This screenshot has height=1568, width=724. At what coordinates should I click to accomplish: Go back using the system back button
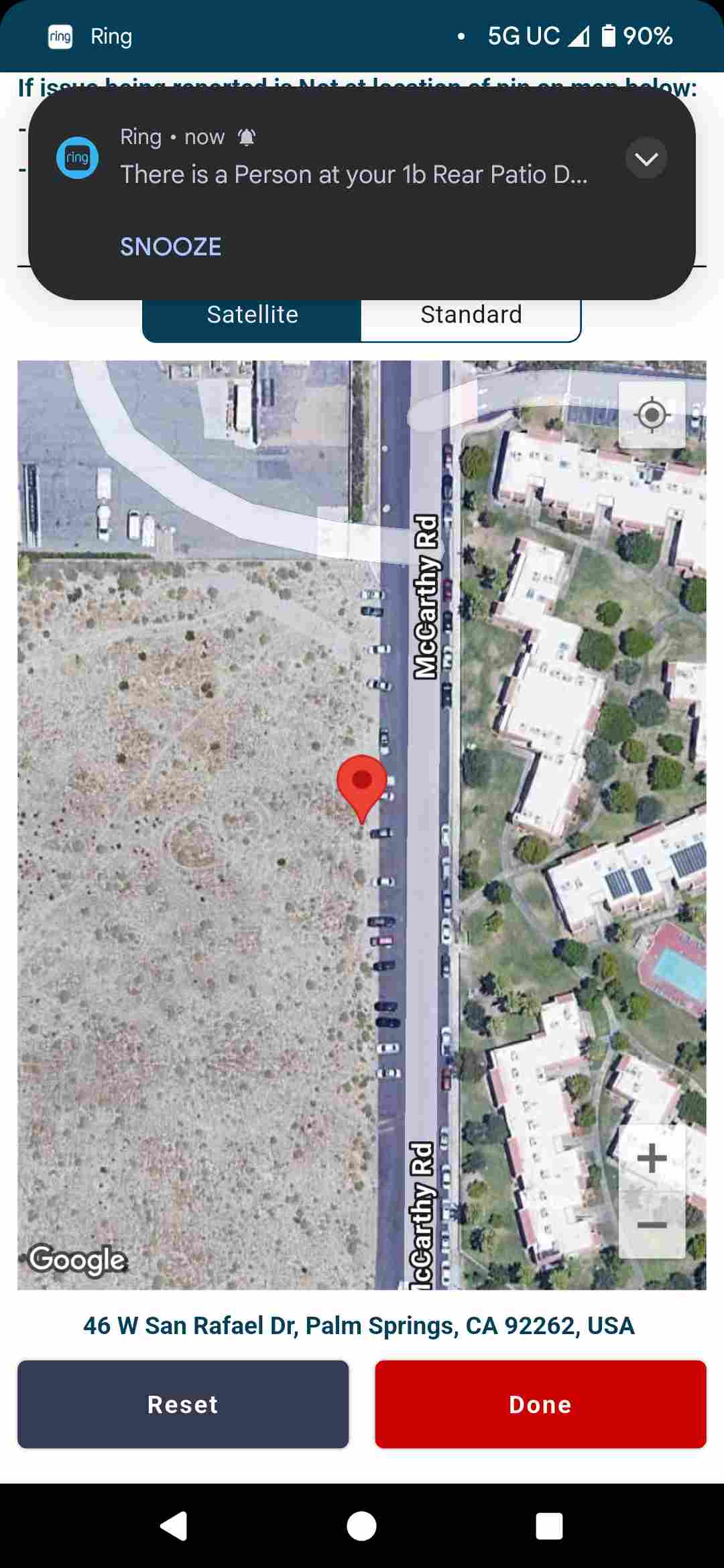pyautogui.click(x=174, y=1526)
